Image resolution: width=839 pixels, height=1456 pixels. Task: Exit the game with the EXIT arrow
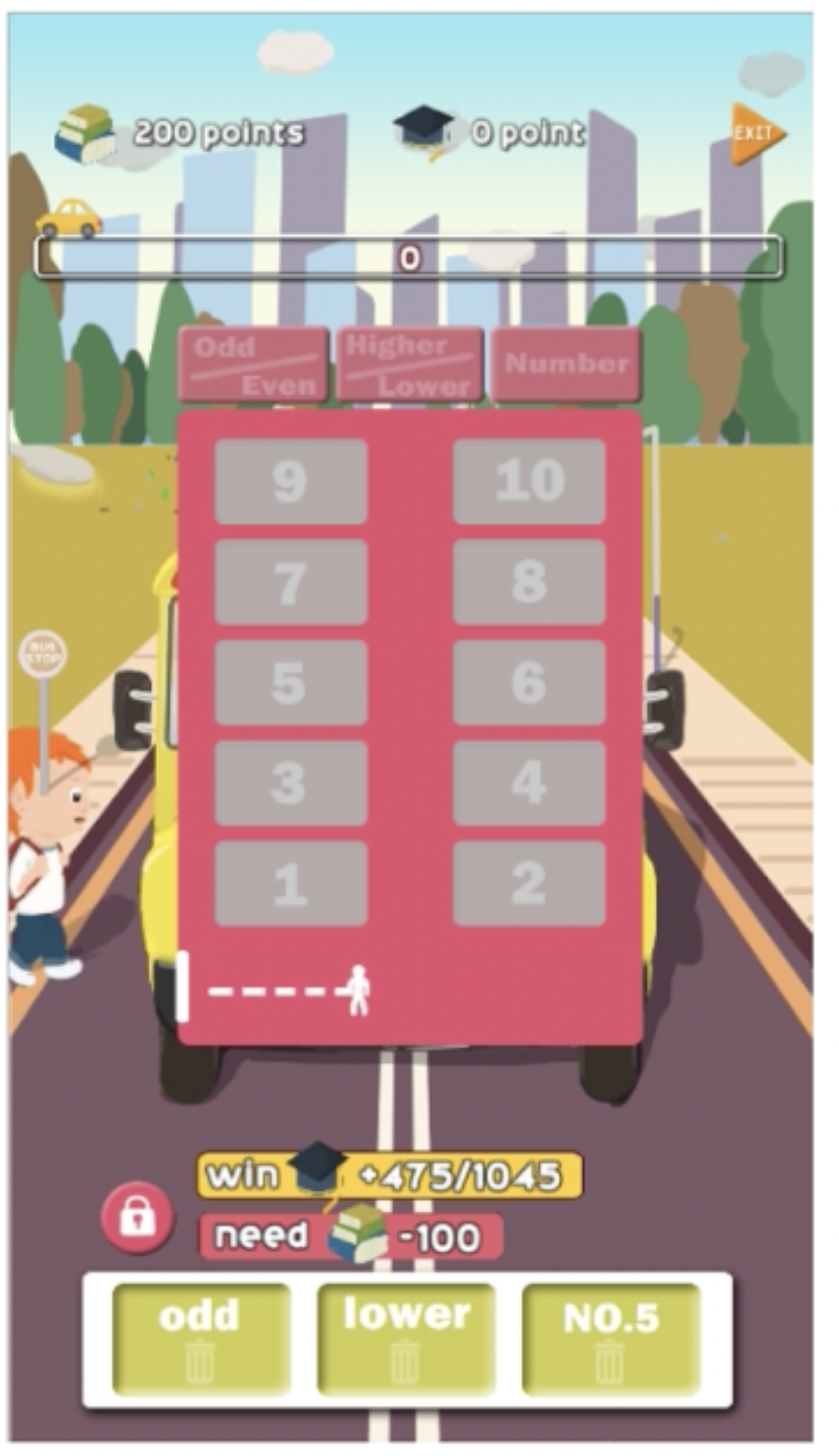(x=757, y=132)
